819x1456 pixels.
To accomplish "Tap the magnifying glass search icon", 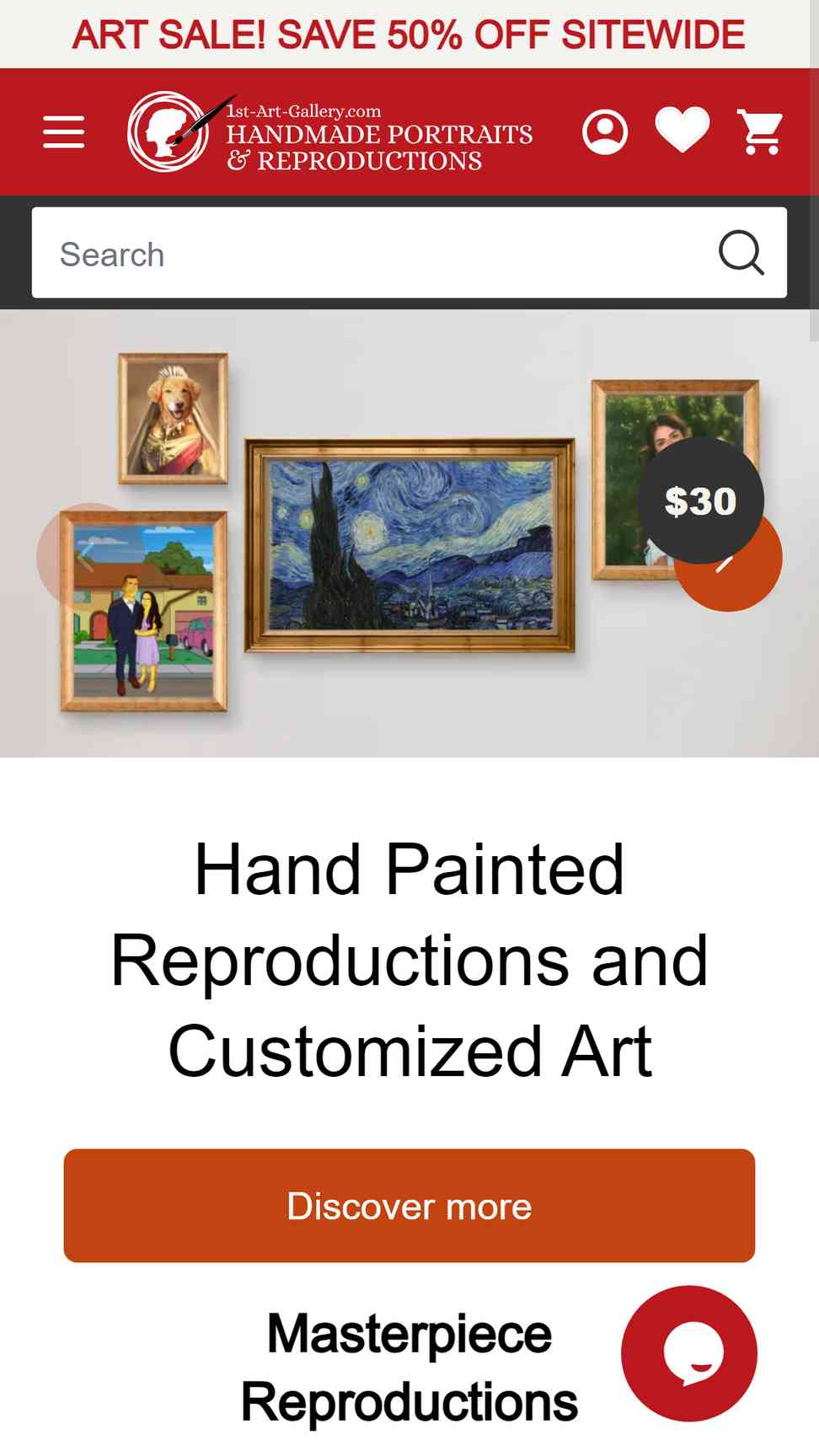I will [741, 253].
